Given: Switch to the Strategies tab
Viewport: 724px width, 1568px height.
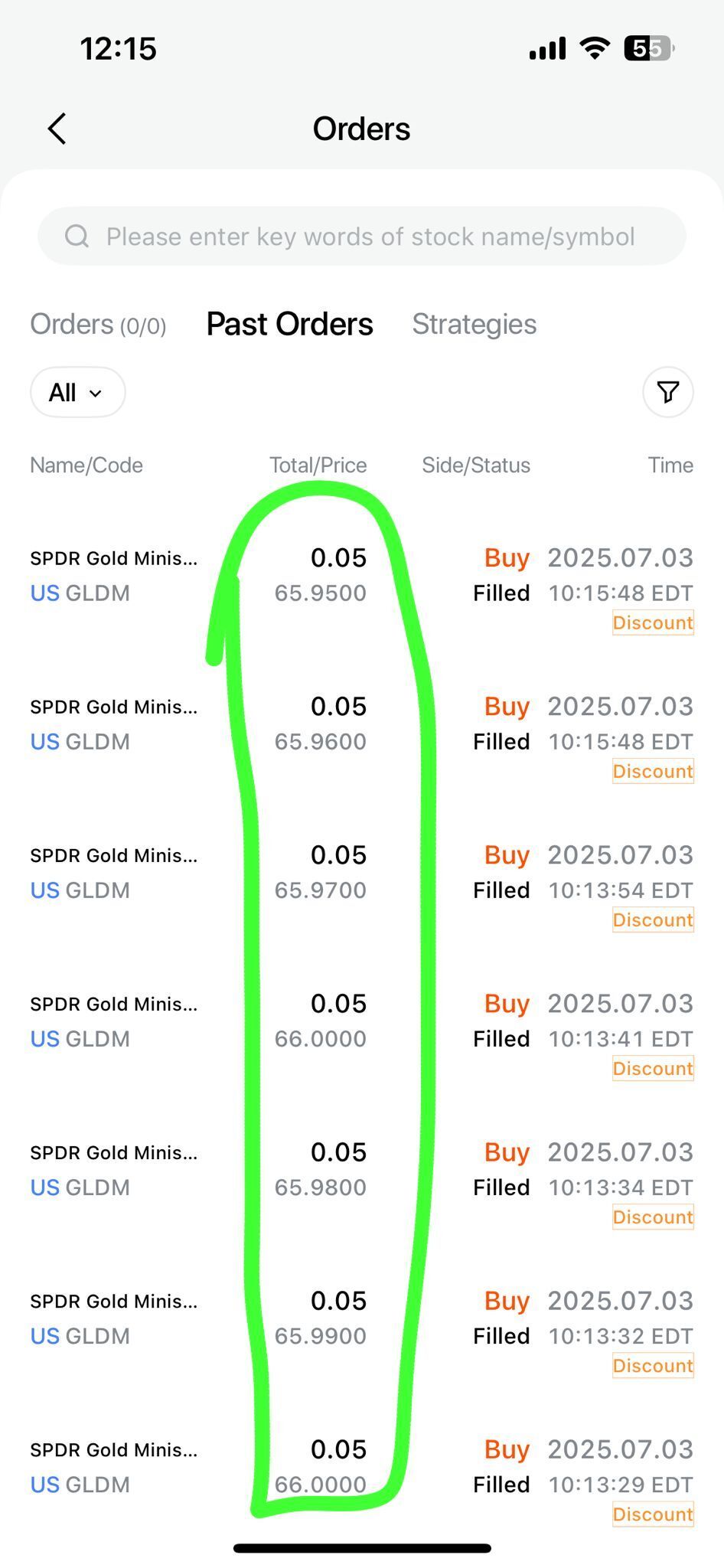Looking at the screenshot, I should tap(475, 325).
